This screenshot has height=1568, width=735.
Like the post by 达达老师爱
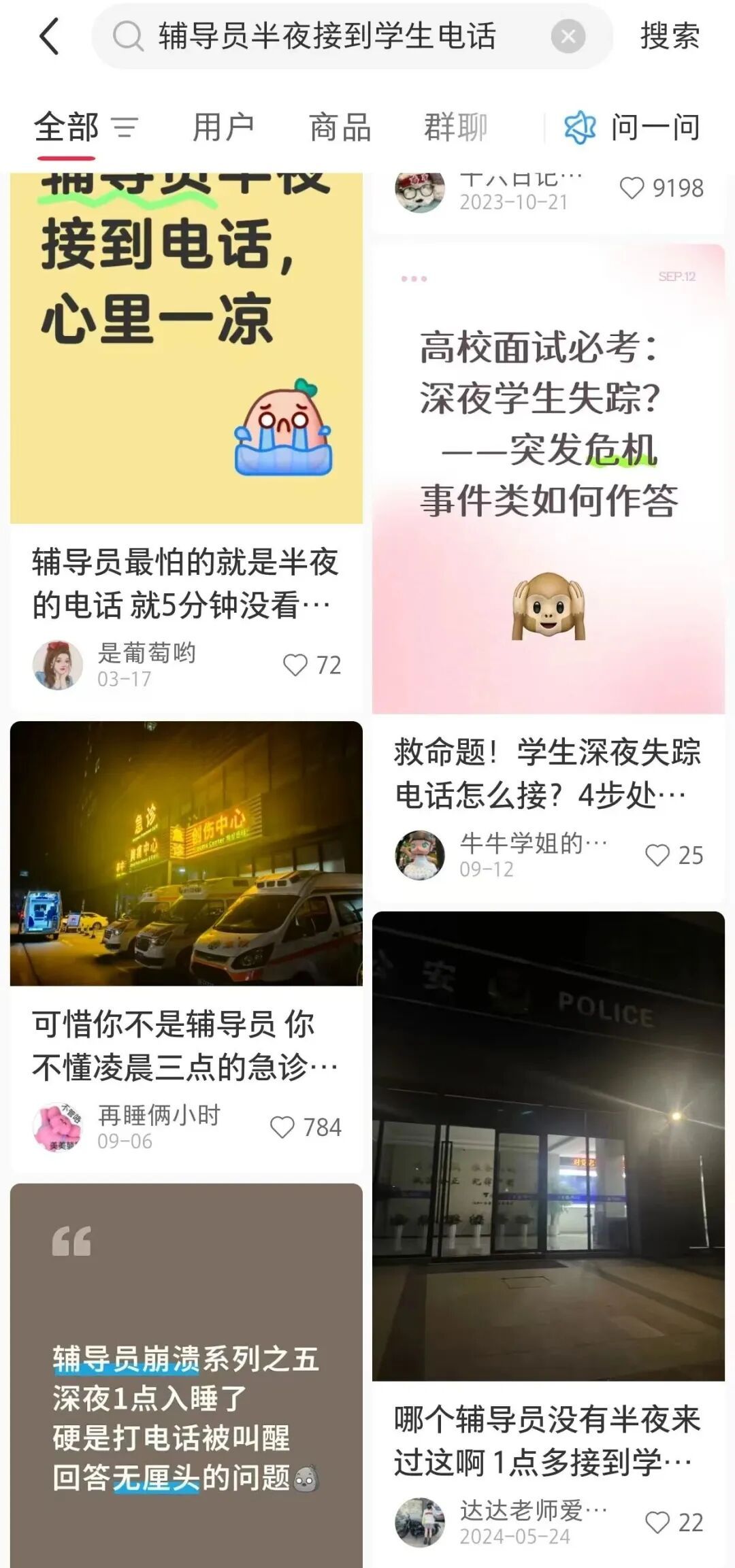(x=657, y=1522)
